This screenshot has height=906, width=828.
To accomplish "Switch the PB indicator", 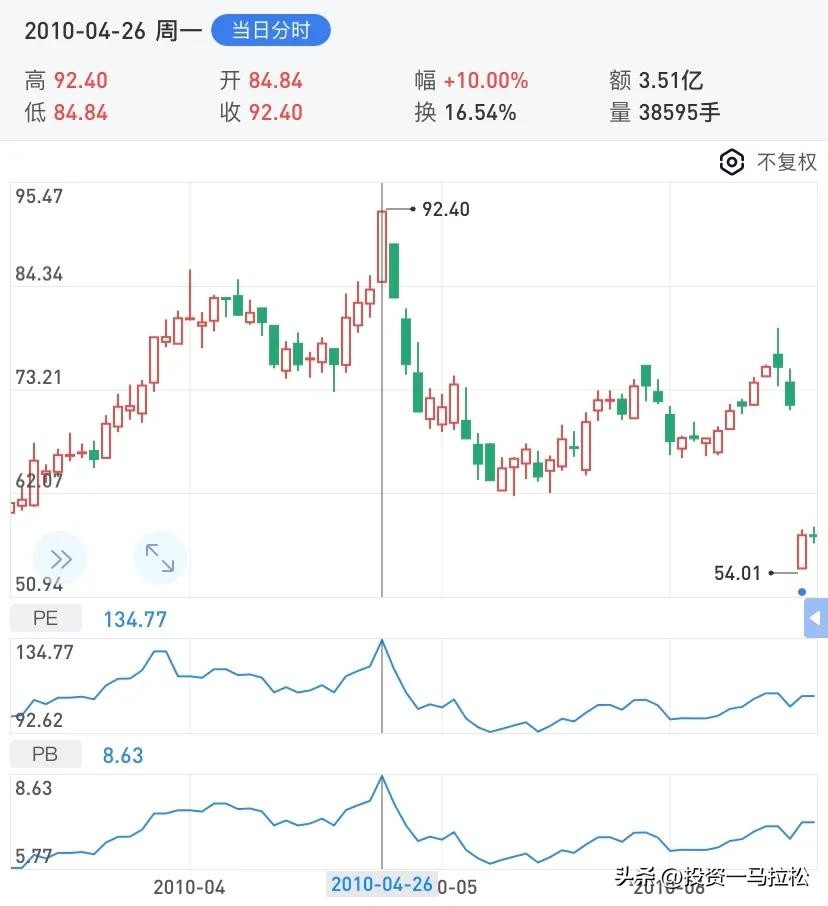I will 46,755.
